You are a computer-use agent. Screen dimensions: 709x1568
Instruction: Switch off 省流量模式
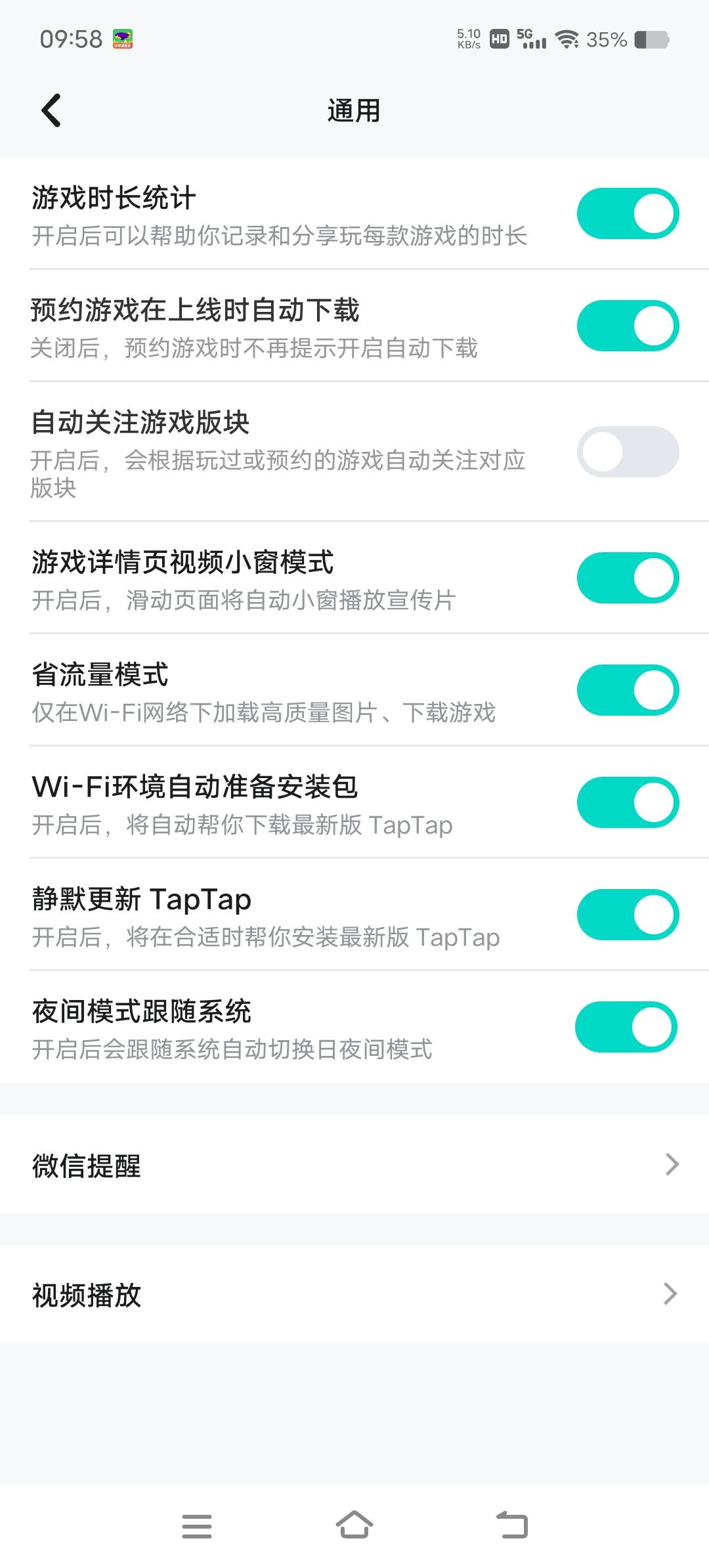(x=628, y=690)
